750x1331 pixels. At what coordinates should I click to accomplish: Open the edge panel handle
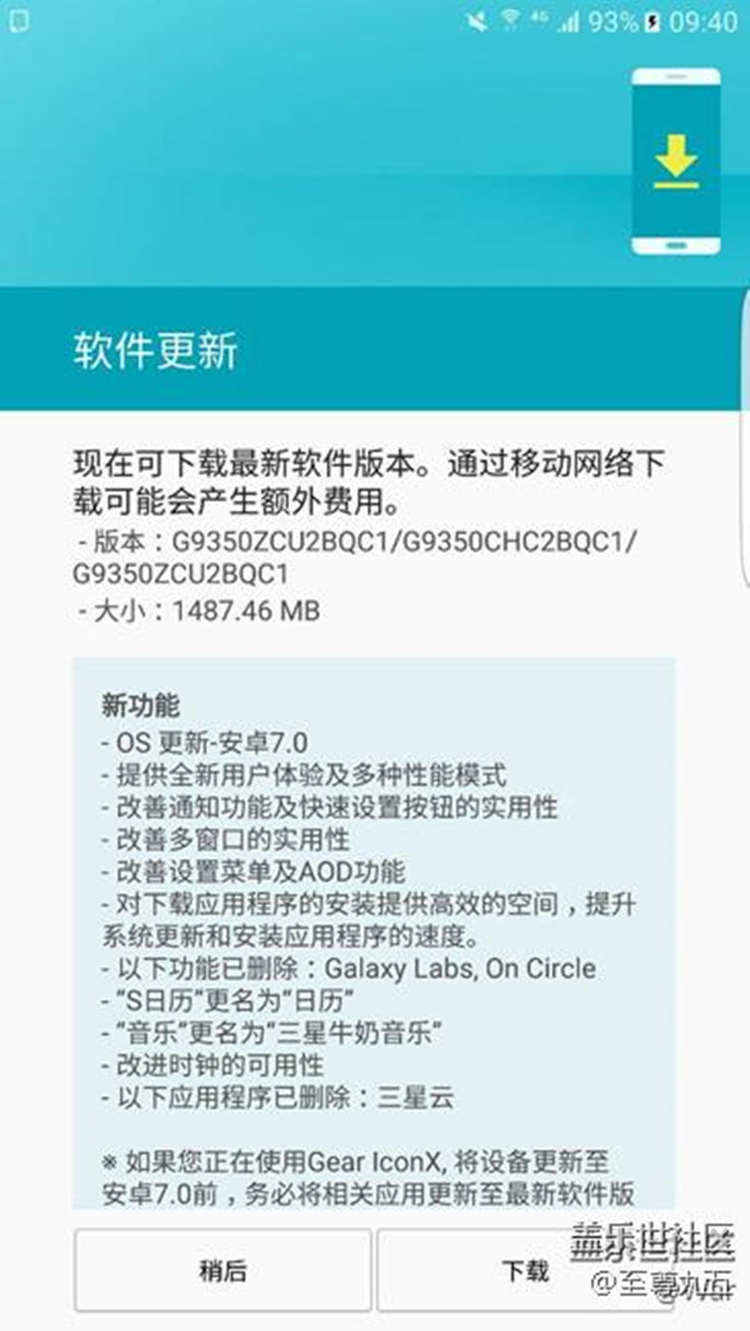[744, 437]
